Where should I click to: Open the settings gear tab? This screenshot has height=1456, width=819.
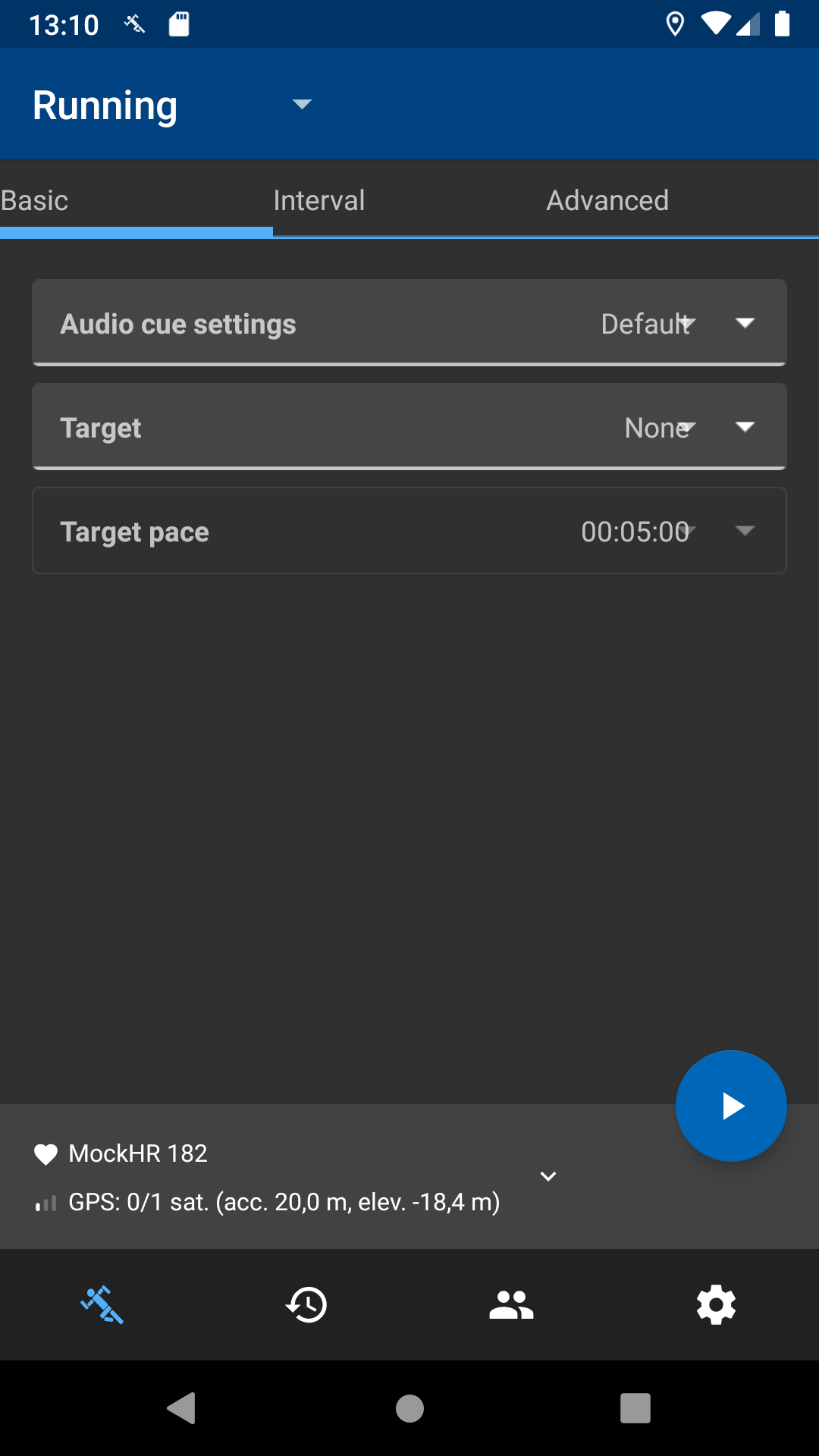[x=716, y=1305]
